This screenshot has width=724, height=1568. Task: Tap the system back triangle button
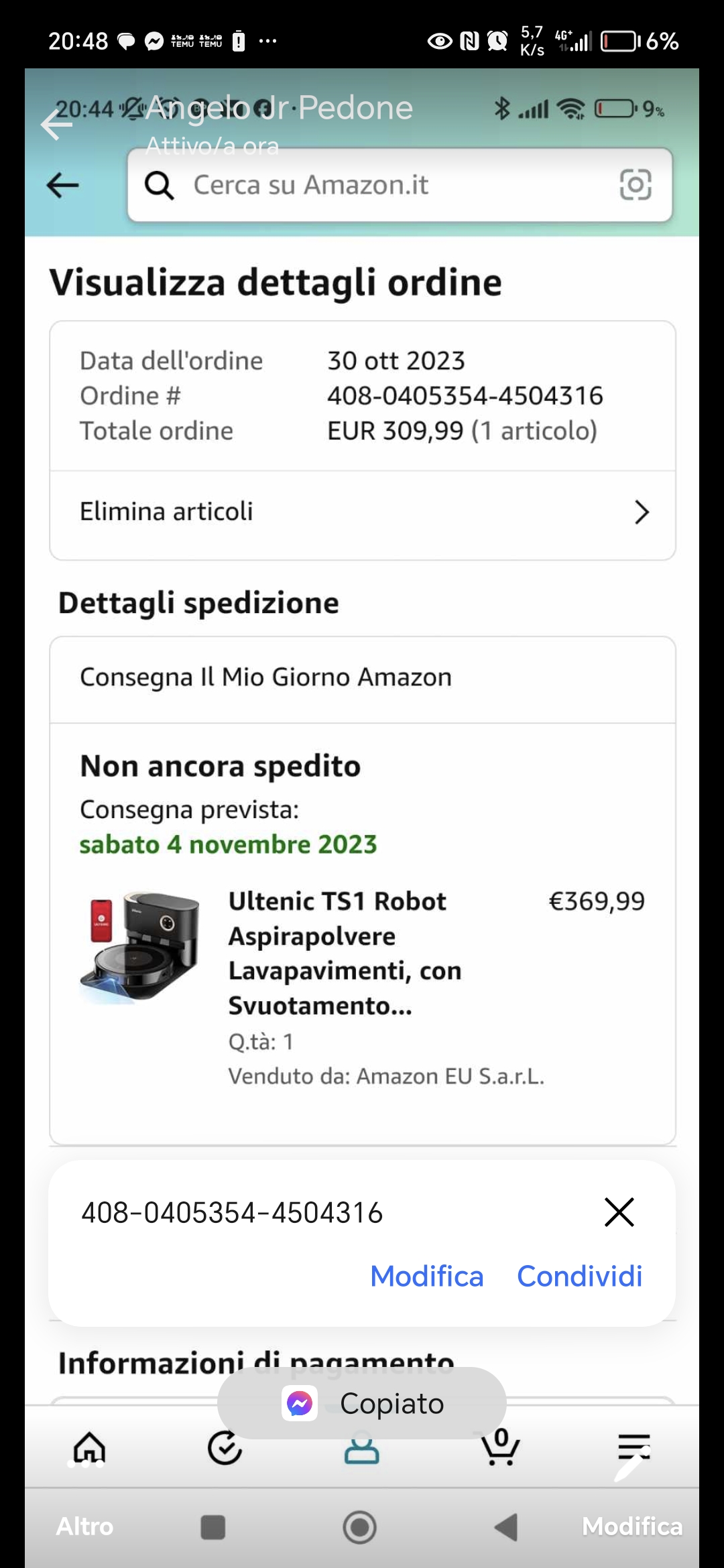click(506, 1527)
